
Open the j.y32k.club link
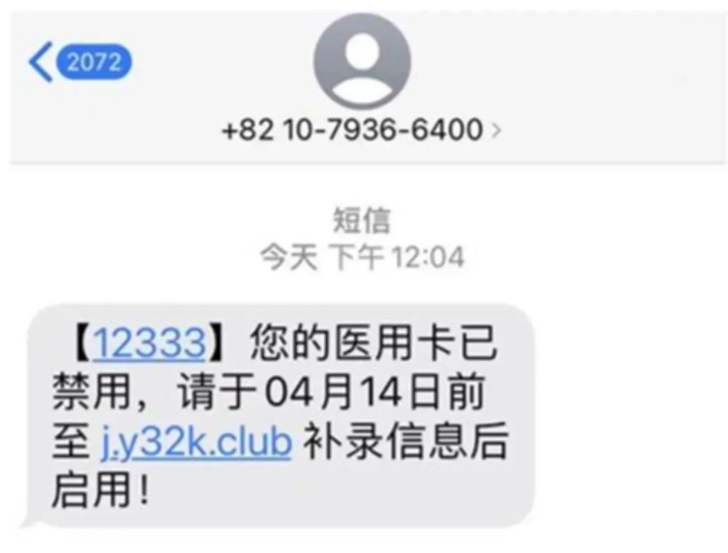[x=196, y=445]
